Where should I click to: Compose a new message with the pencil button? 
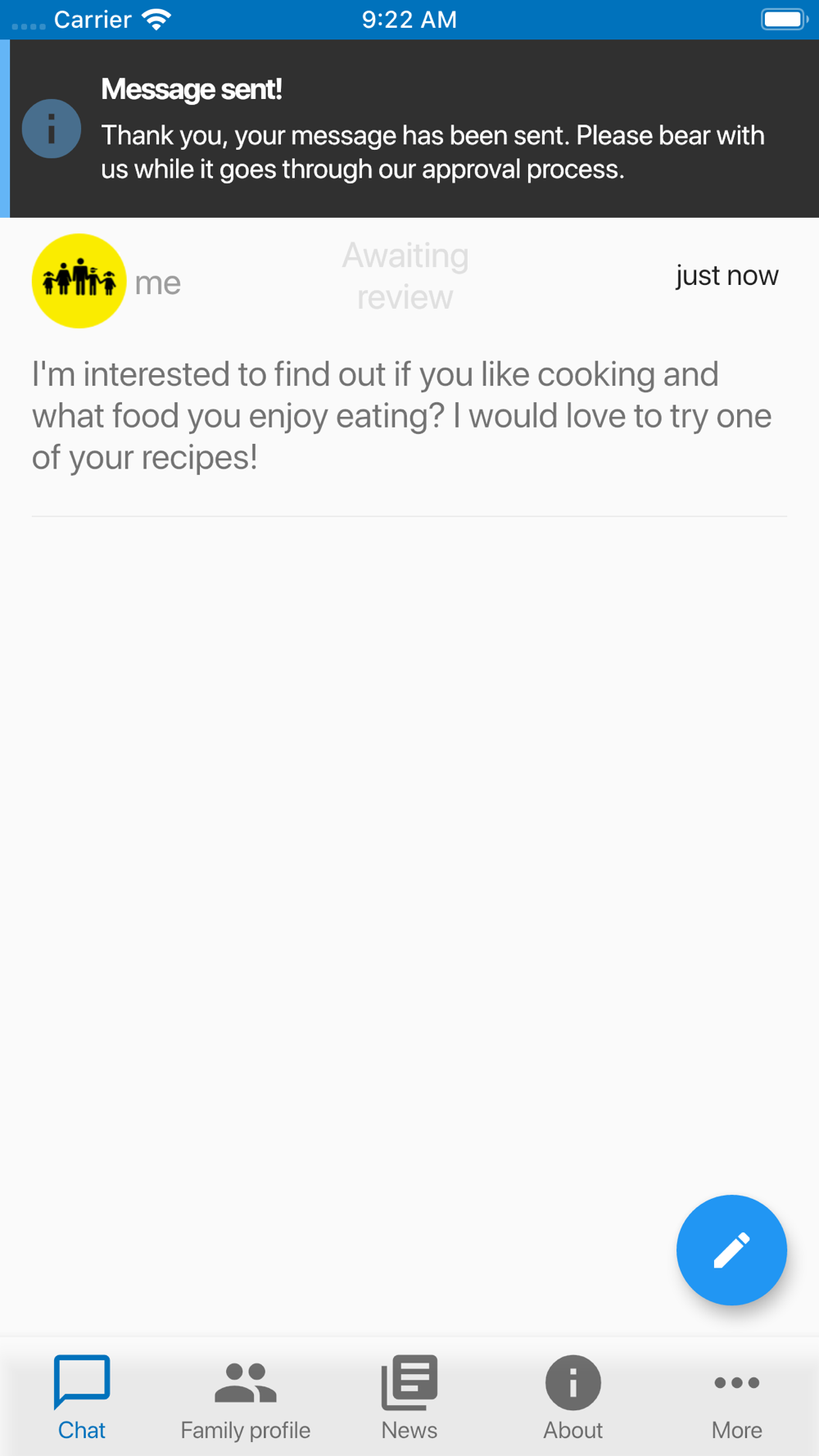pos(731,1250)
